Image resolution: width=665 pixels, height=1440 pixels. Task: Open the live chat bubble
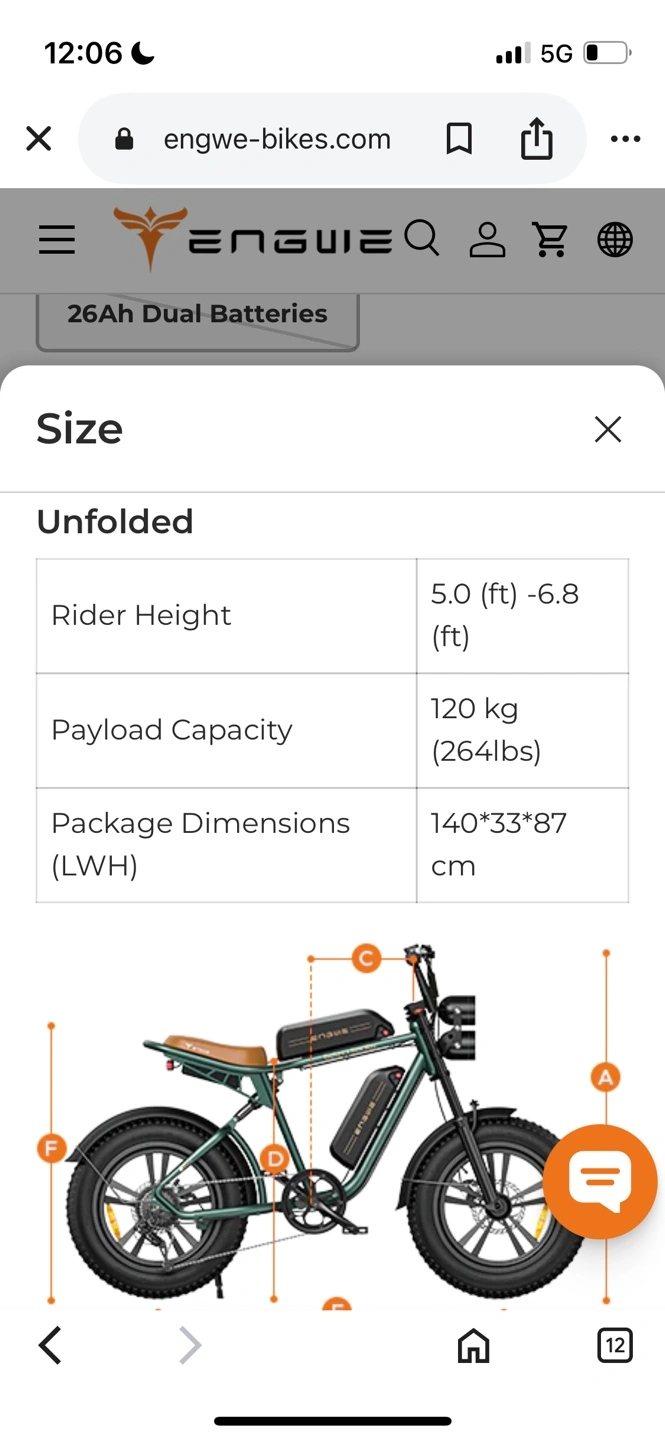[600, 1182]
